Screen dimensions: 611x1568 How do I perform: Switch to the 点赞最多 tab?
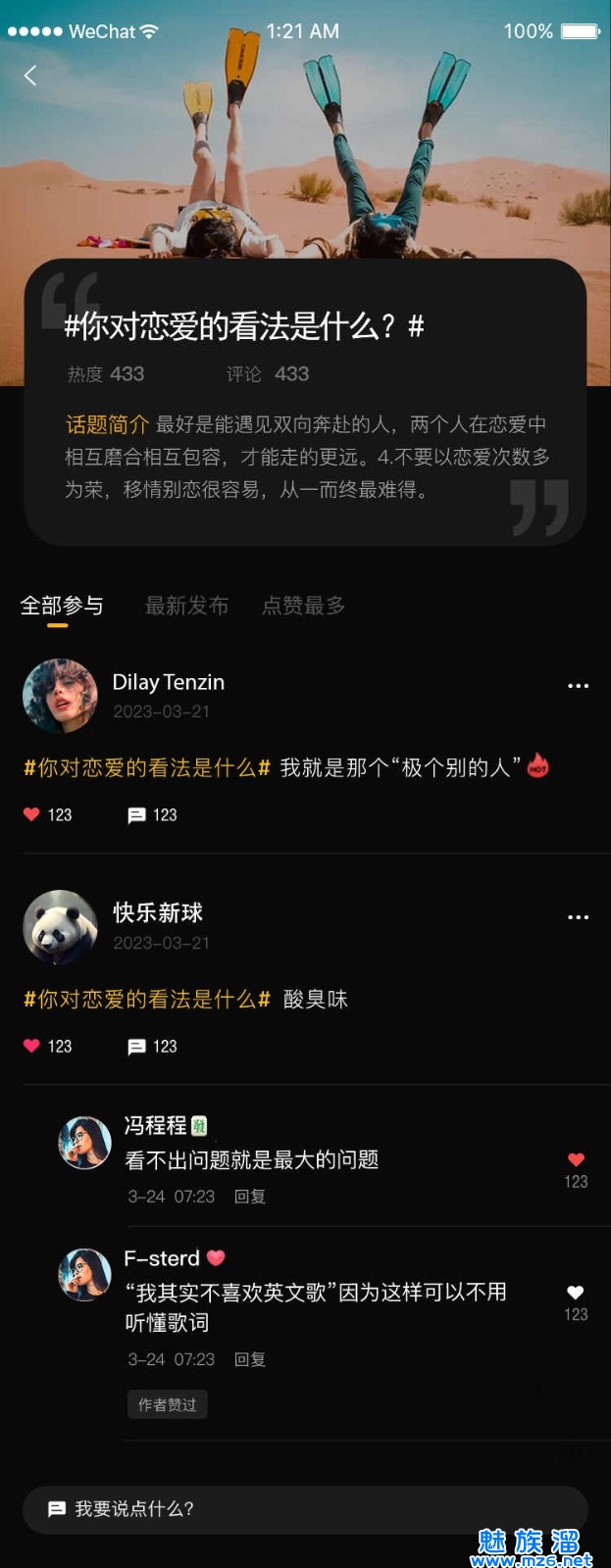(x=303, y=606)
